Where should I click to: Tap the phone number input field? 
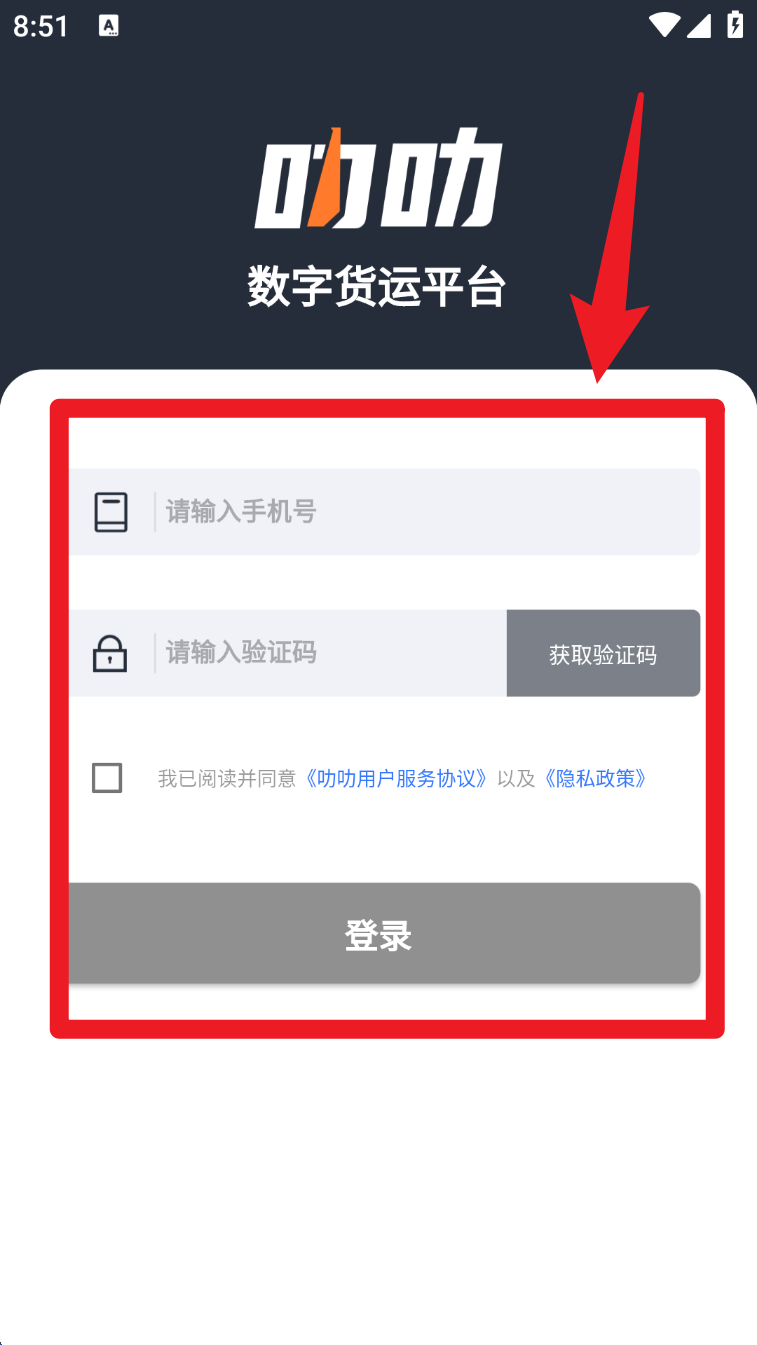point(420,512)
